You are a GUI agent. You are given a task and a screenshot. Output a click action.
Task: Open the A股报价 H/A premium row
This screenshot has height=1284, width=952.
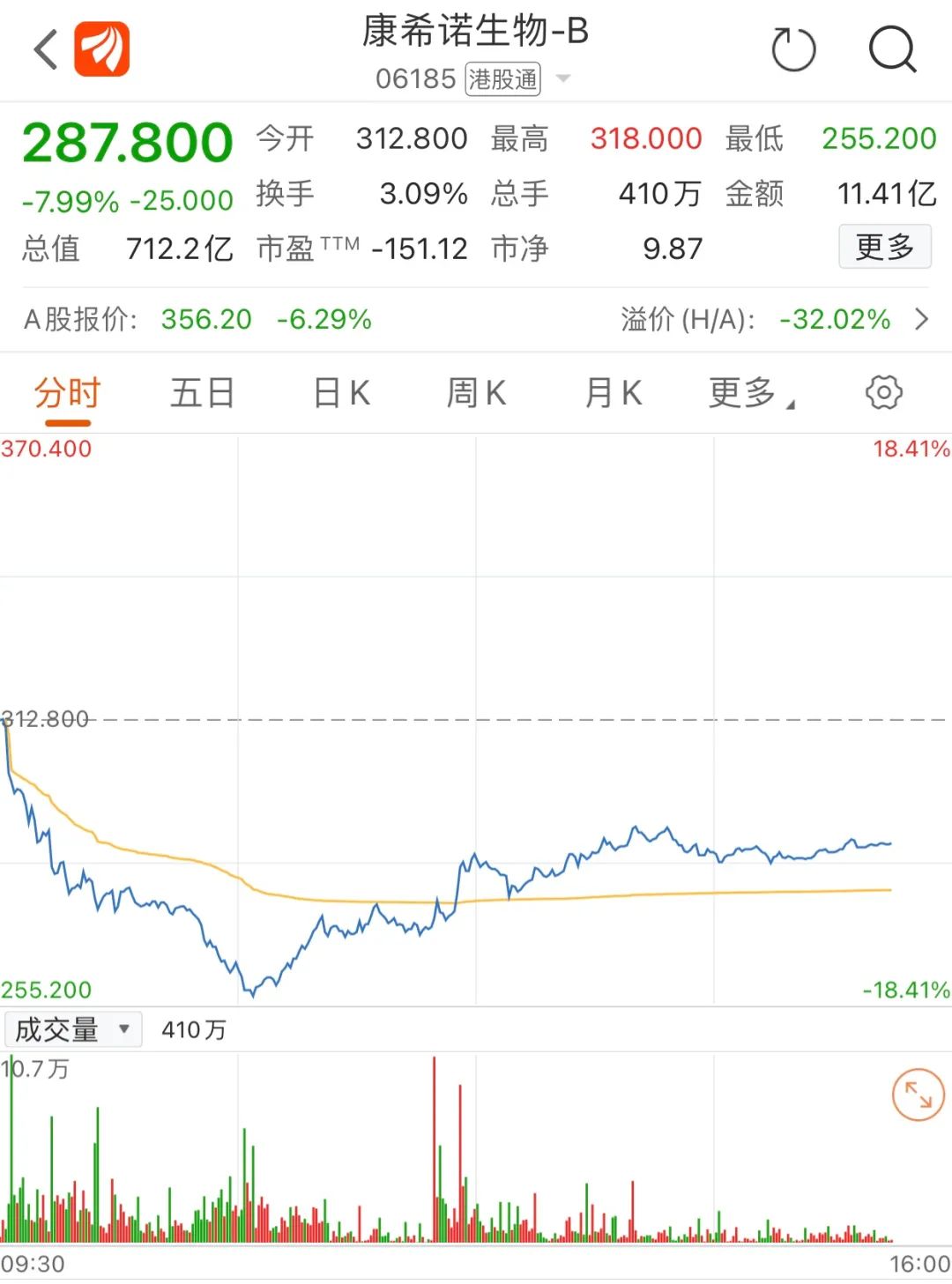point(921,319)
